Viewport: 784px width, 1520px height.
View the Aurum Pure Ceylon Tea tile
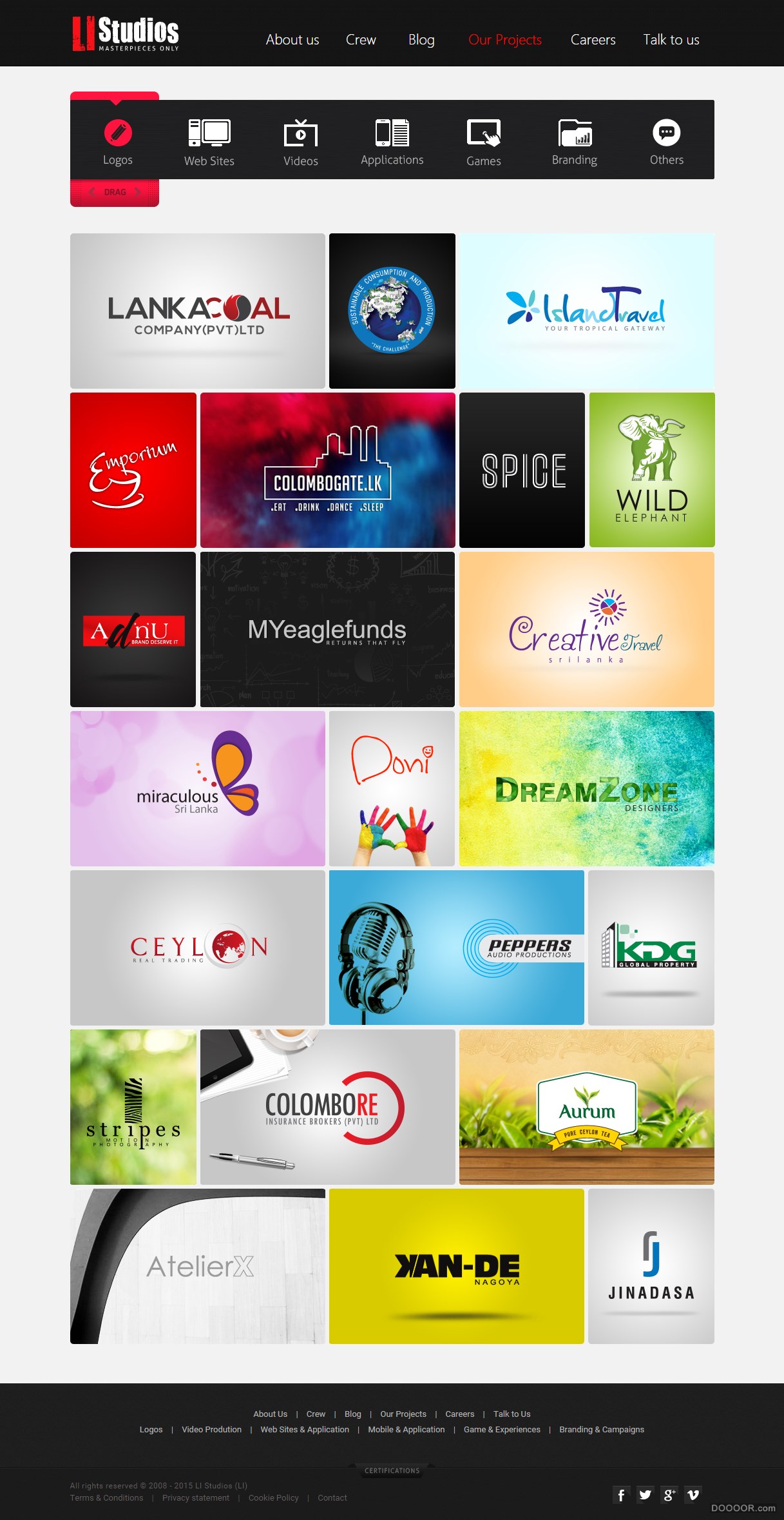coord(586,1107)
